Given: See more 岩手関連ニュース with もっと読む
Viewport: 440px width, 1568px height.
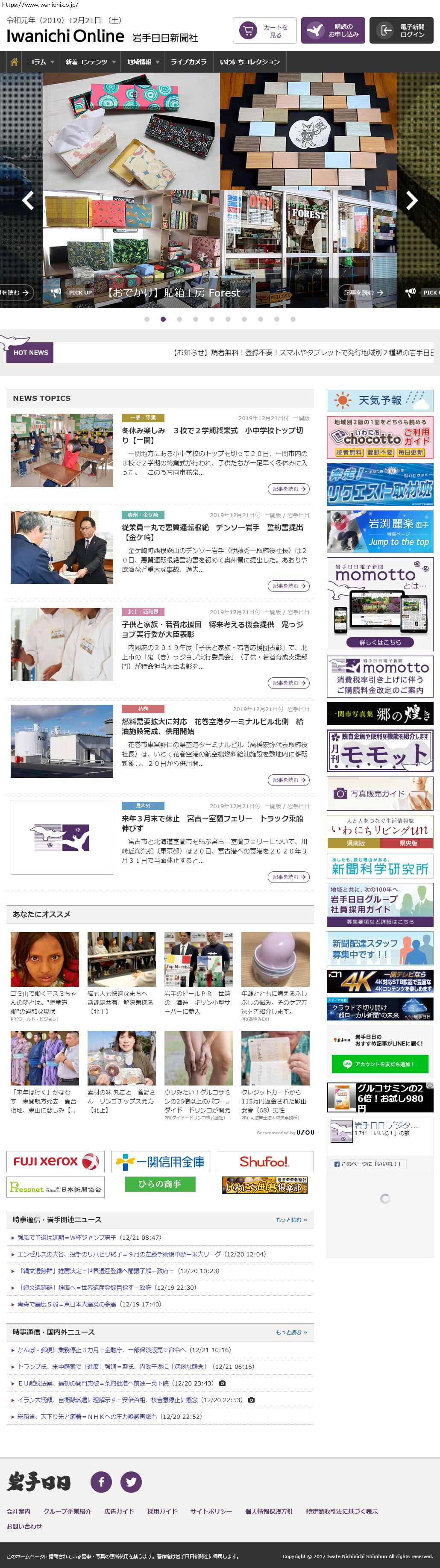Looking at the screenshot, I should [291, 1220].
